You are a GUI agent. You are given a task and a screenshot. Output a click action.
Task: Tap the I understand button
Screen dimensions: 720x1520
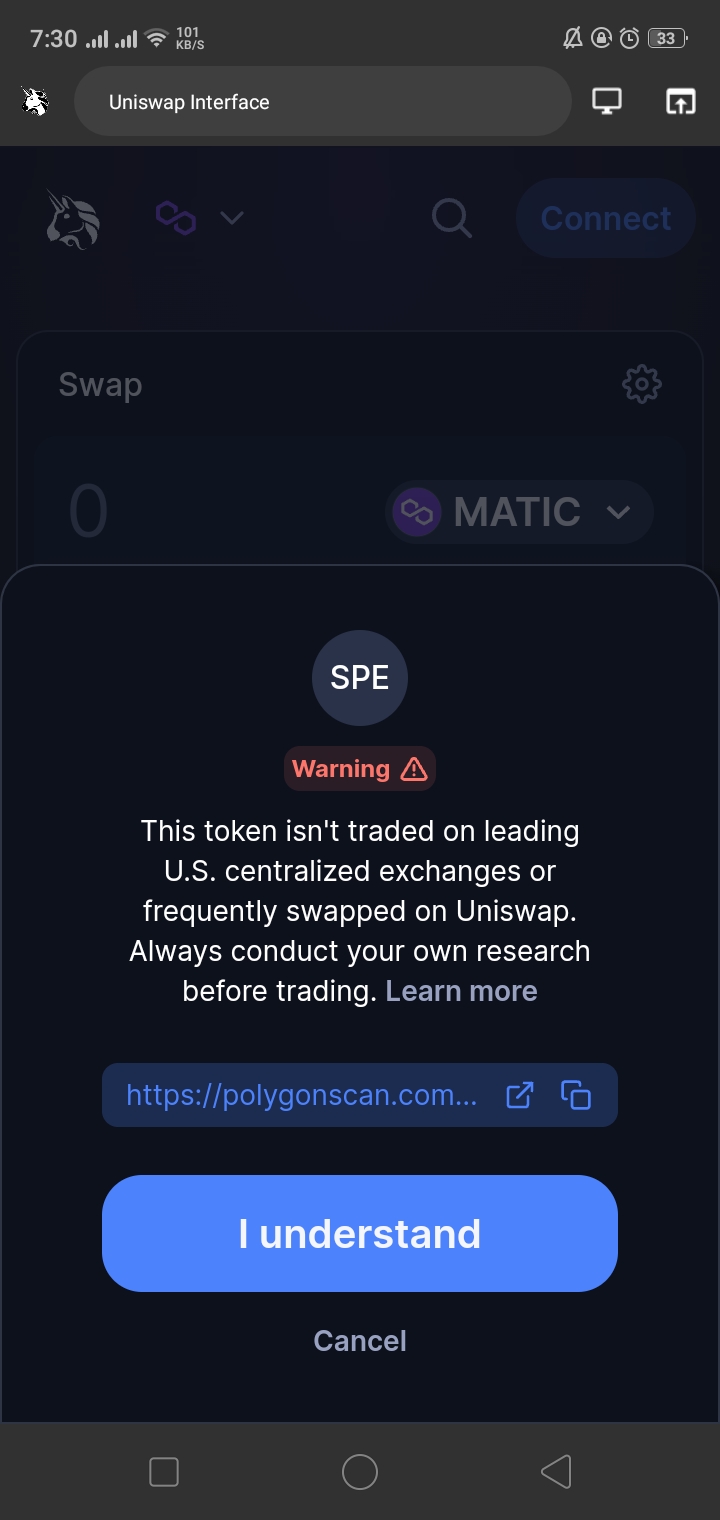click(360, 1233)
